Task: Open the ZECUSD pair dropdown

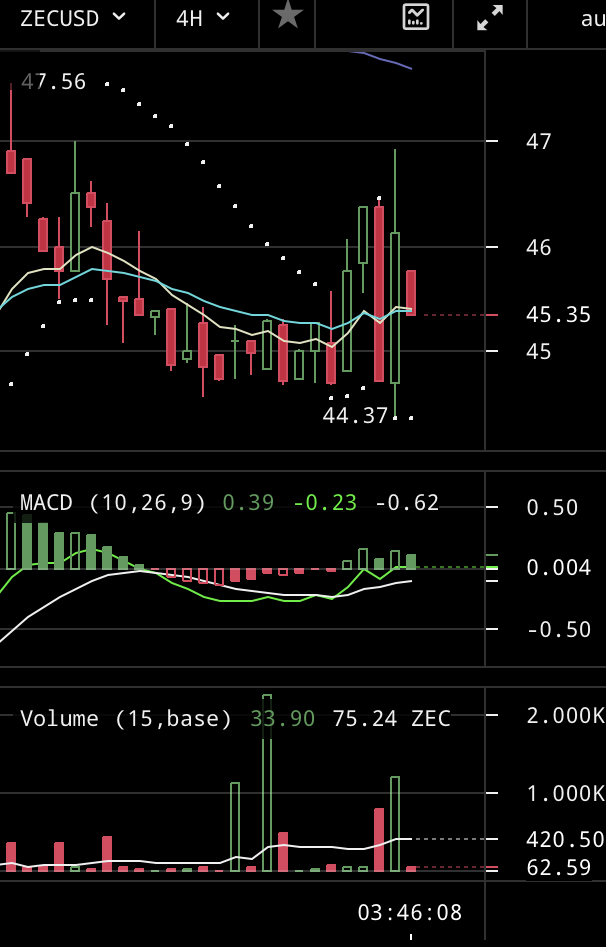Action: [73, 17]
